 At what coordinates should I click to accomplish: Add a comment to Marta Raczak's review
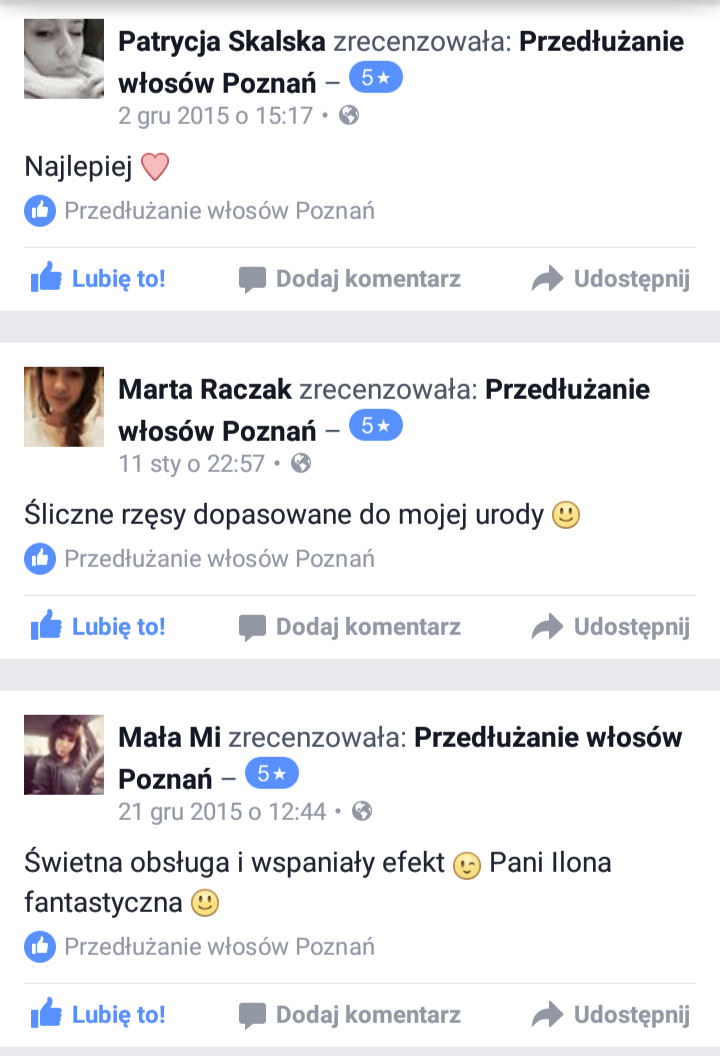tap(350, 626)
